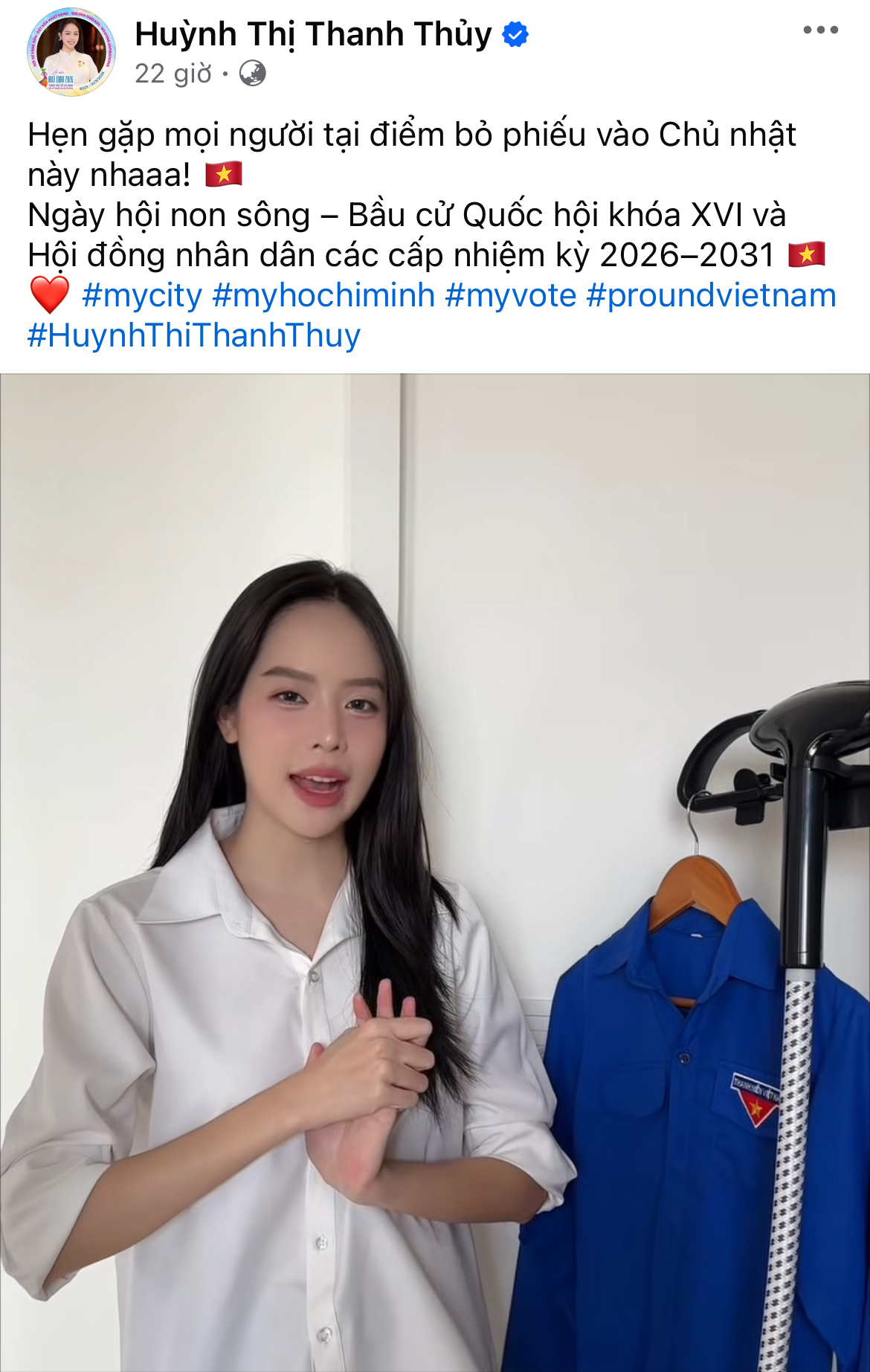
Task: Open Huỳnh Thị Thanh Thủy's profile picture
Action: tap(71, 52)
